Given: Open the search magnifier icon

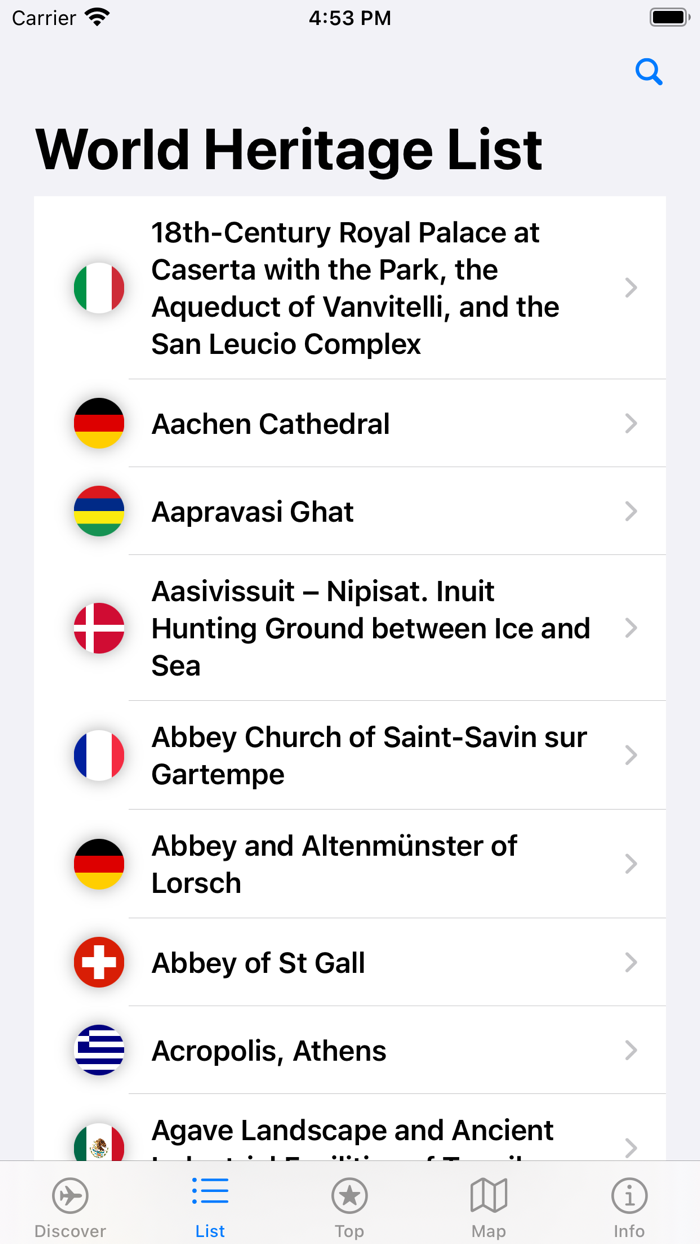Looking at the screenshot, I should [648, 72].
